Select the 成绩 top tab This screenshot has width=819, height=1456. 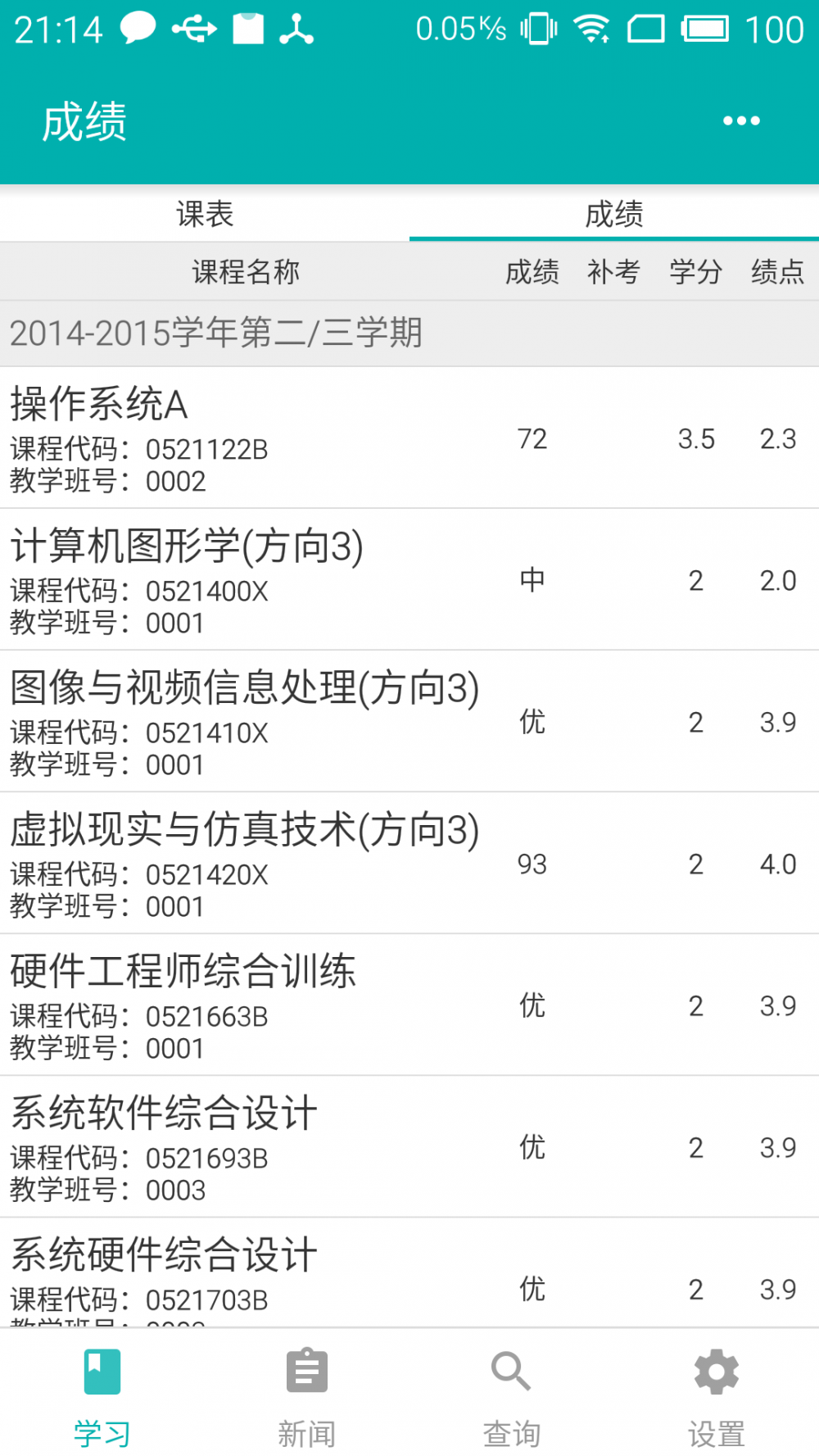coord(614,215)
